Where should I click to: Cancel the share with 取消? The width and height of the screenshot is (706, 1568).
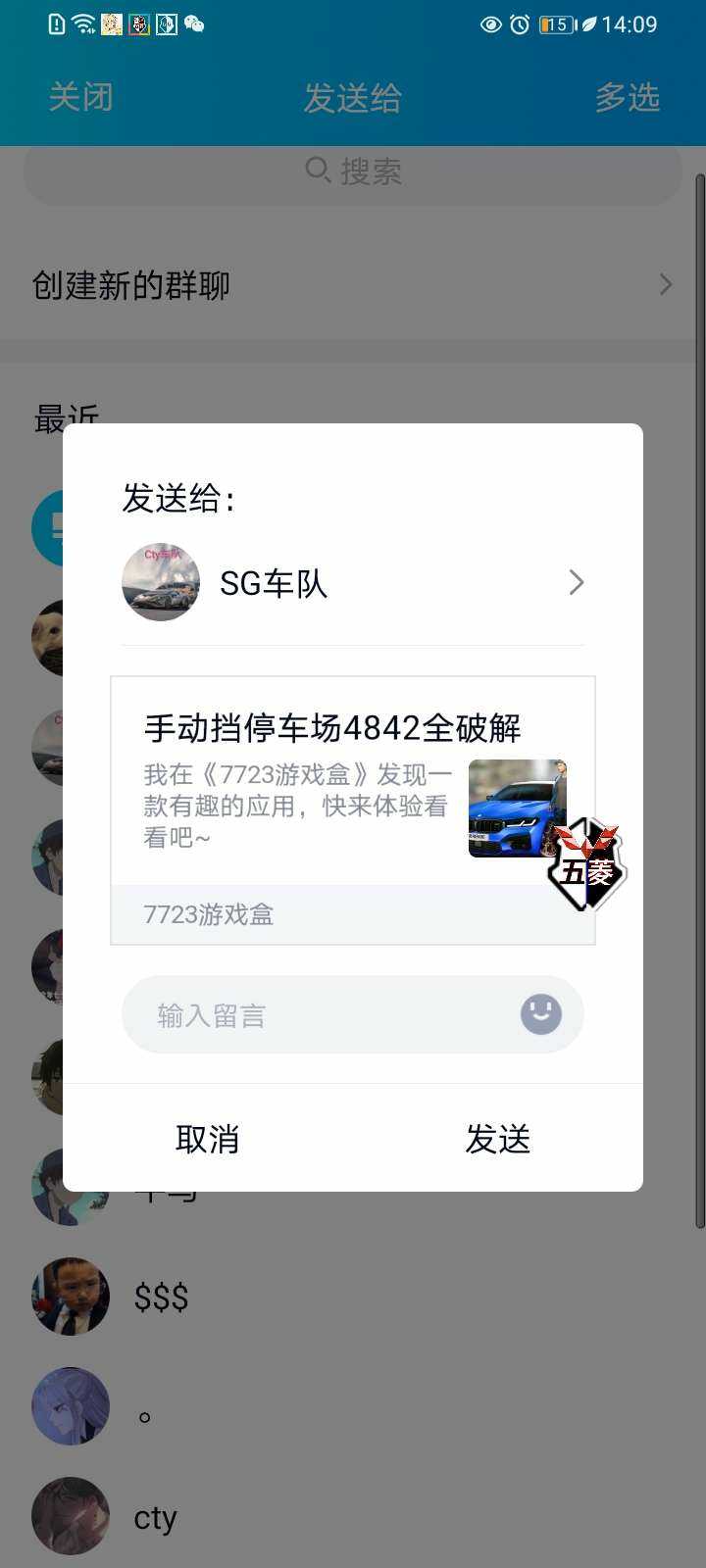pyautogui.click(x=207, y=1139)
